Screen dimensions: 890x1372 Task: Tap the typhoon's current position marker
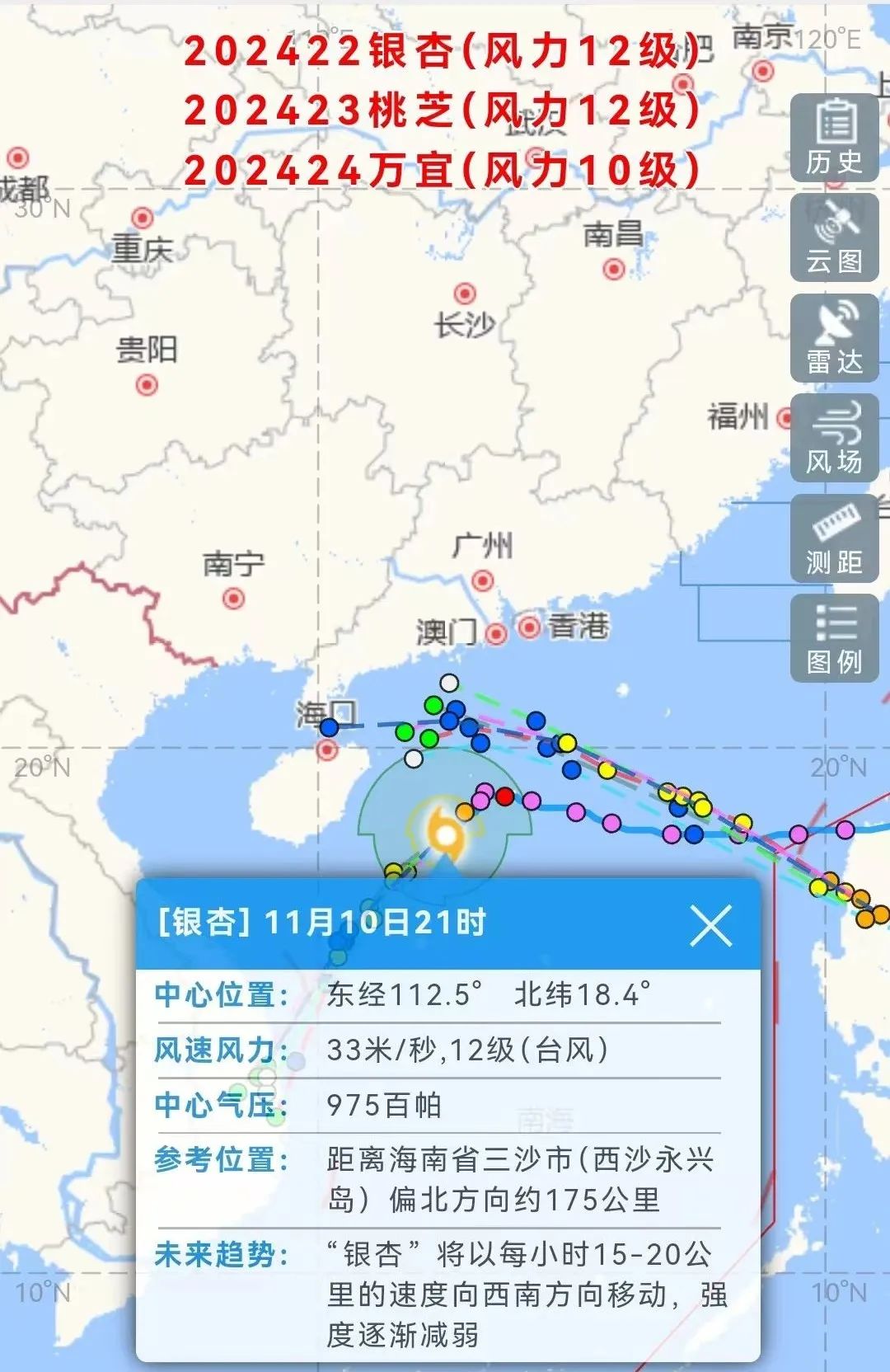[x=446, y=836]
